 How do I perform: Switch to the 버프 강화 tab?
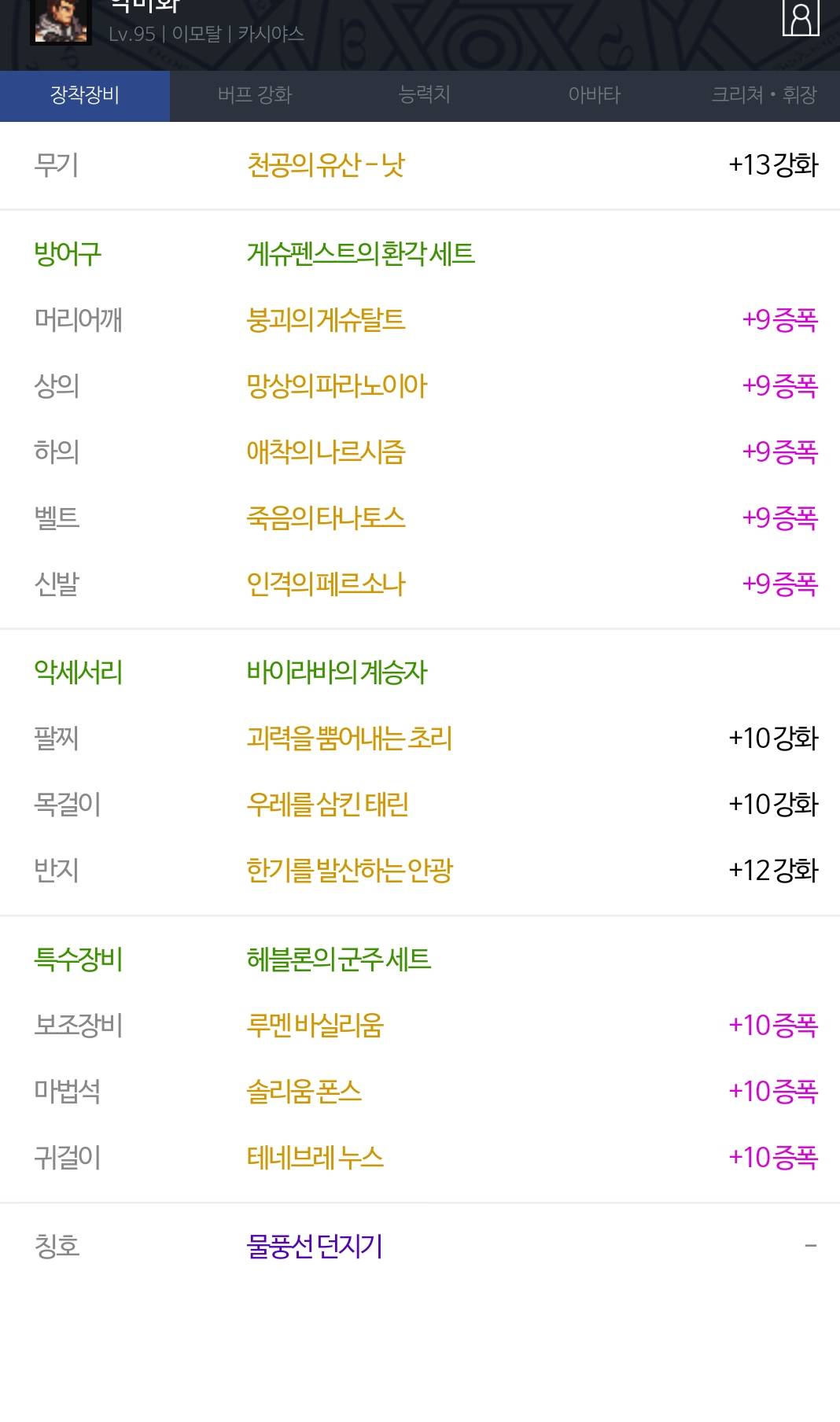click(255, 96)
